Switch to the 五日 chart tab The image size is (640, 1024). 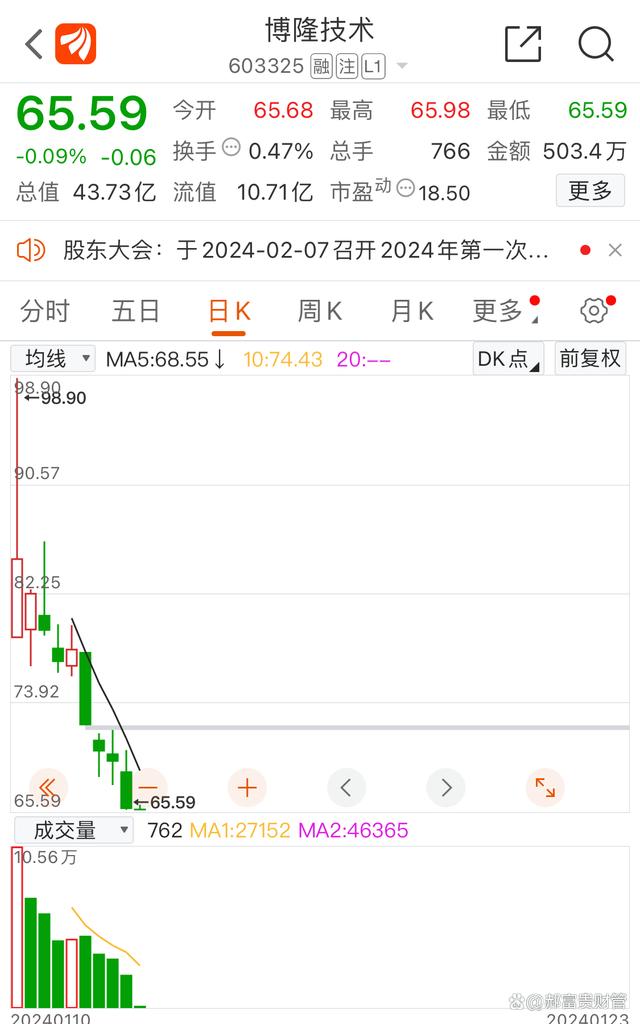[x=136, y=312]
